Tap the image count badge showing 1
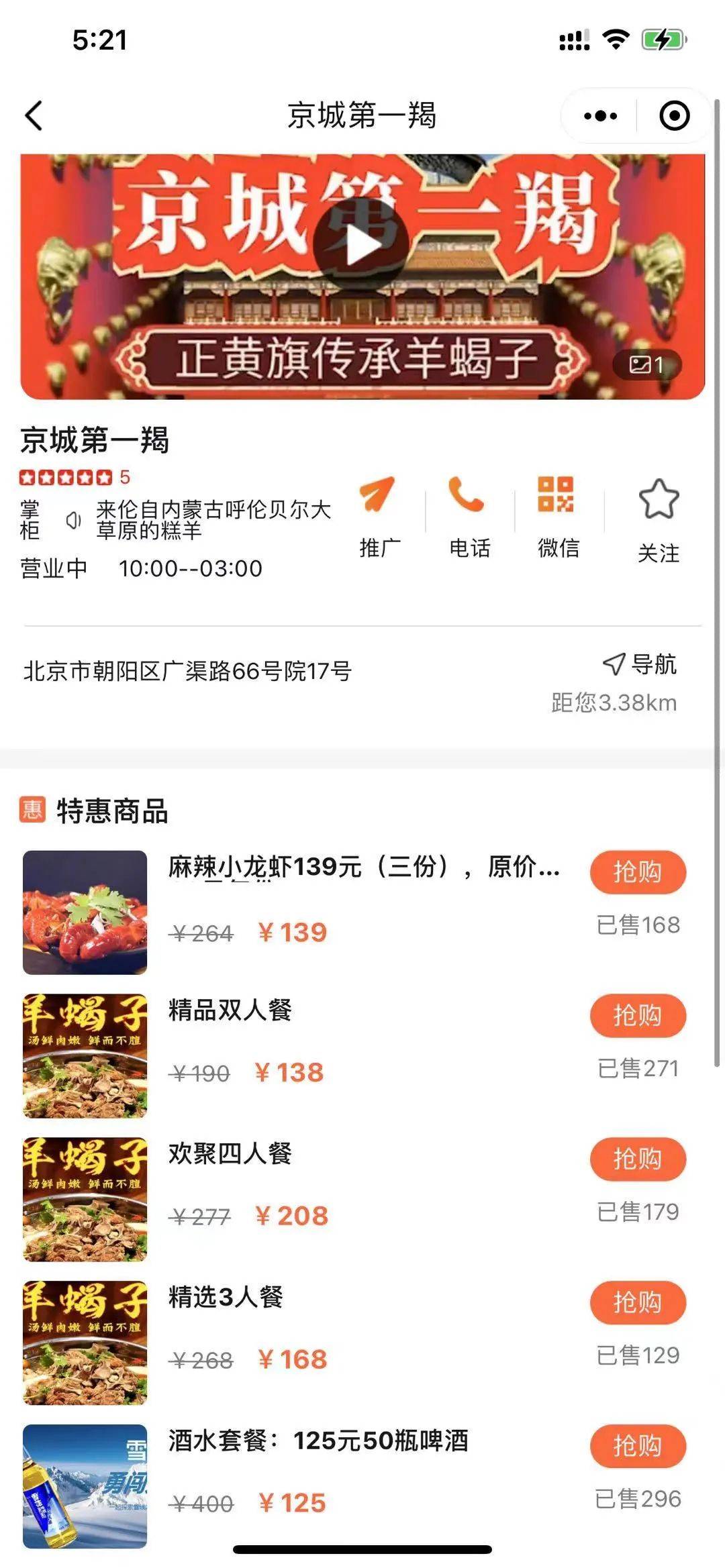Viewport: 725px width, 1568px height. 646,364
